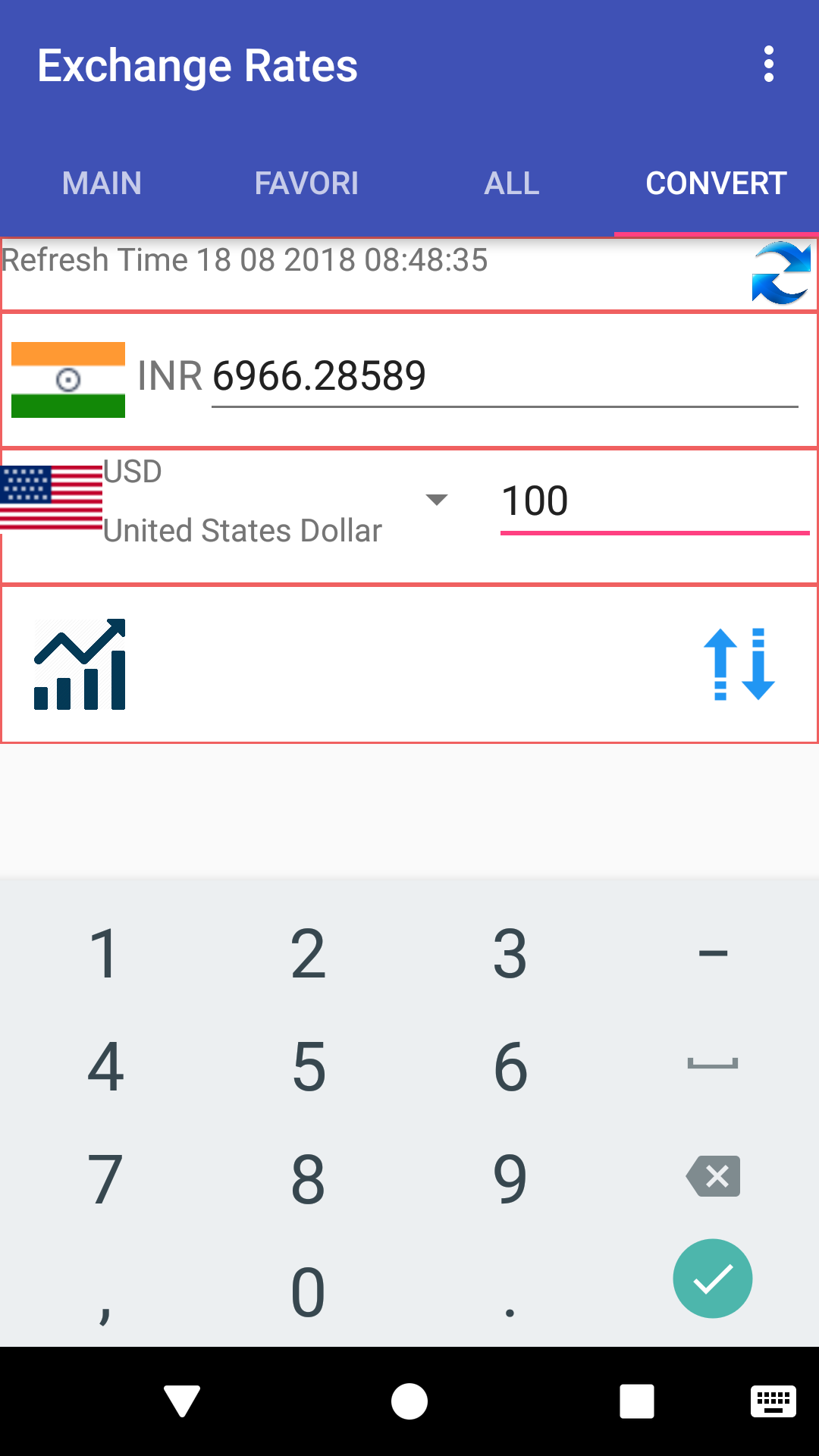Hide keyboard with the back button
The height and width of the screenshot is (1456, 819).
[182, 1401]
